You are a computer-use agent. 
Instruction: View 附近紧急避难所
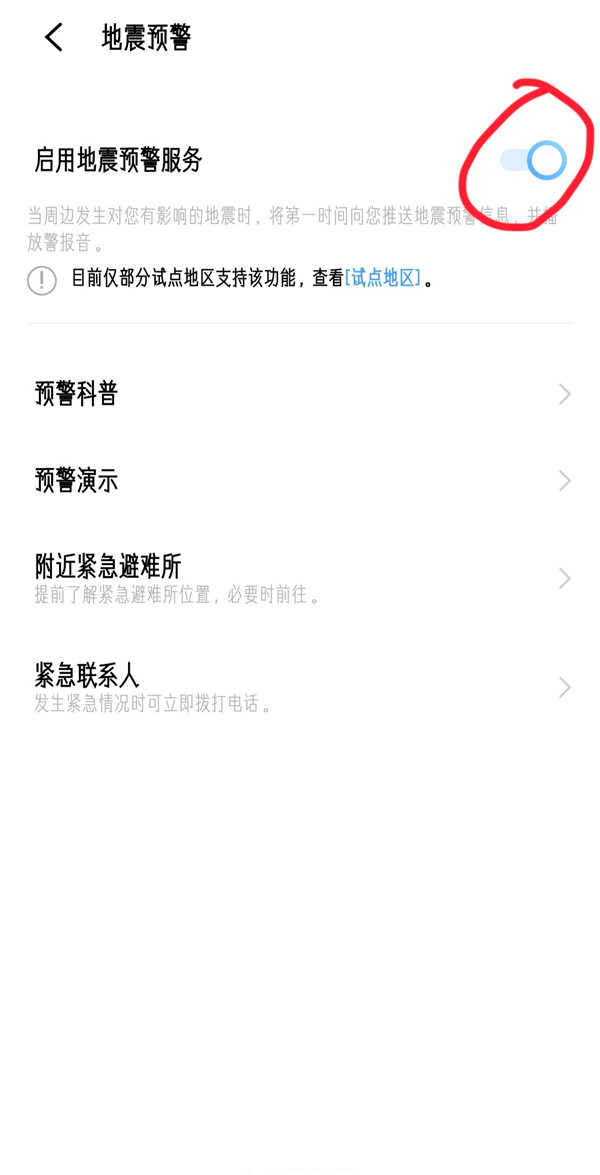[x=300, y=578]
